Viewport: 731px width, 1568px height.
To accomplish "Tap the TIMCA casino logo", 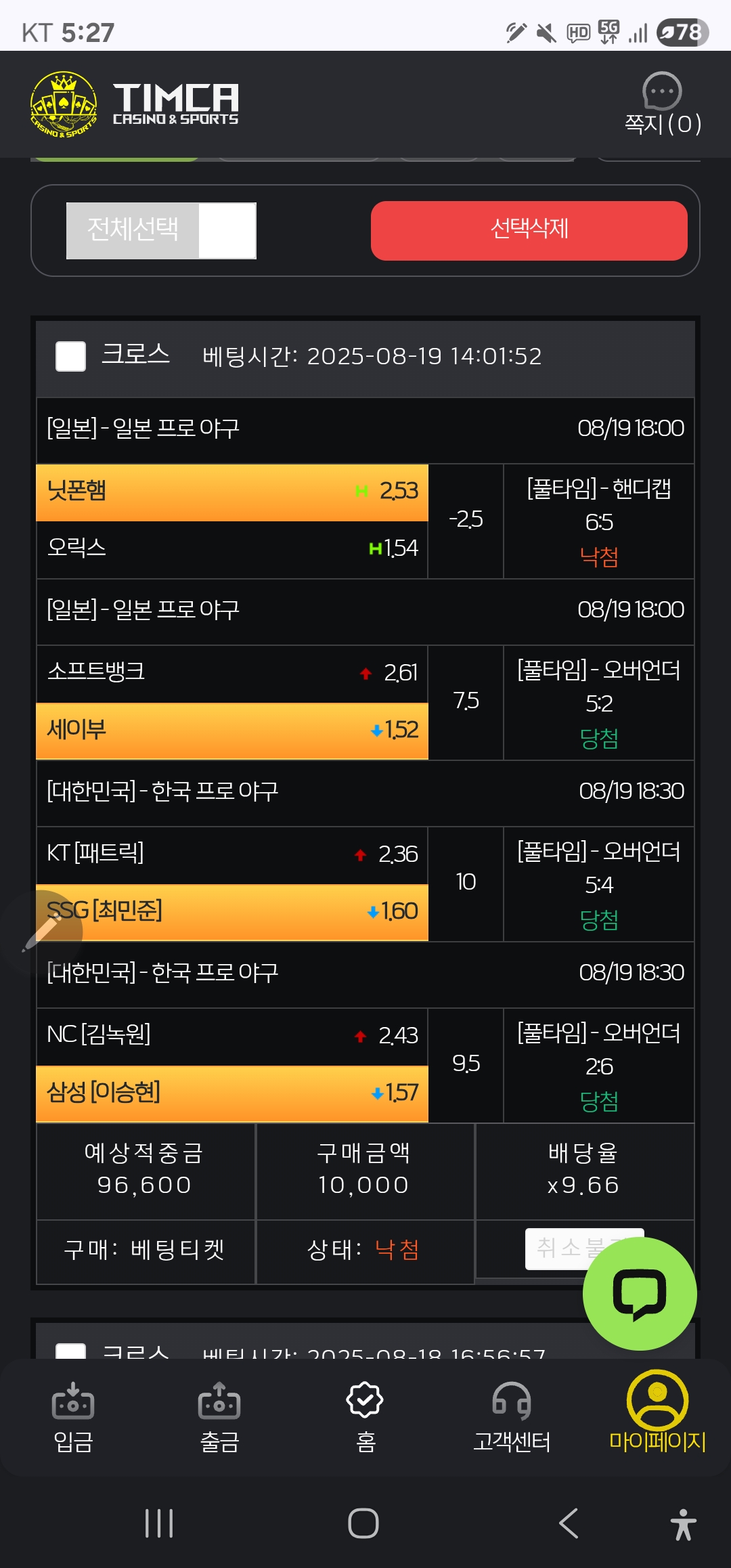I will (x=135, y=104).
